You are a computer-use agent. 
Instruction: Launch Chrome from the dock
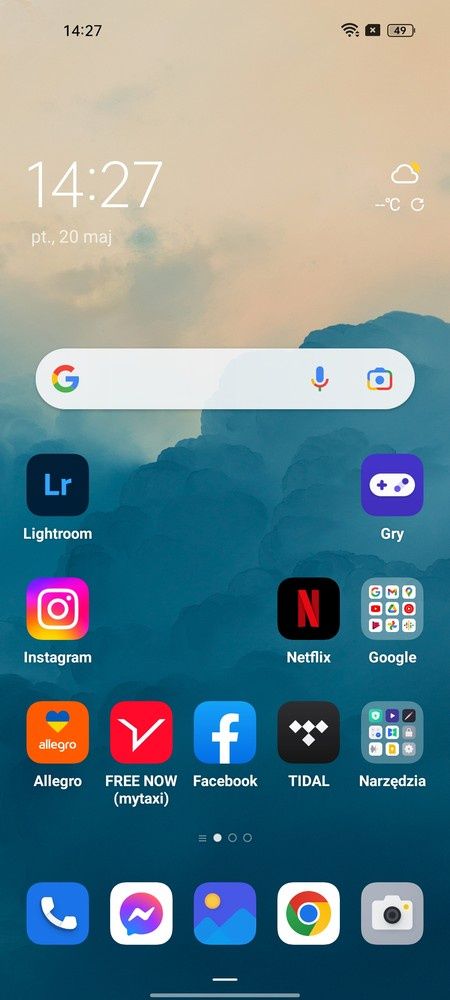pyautogui.click(x=308, y=913)
